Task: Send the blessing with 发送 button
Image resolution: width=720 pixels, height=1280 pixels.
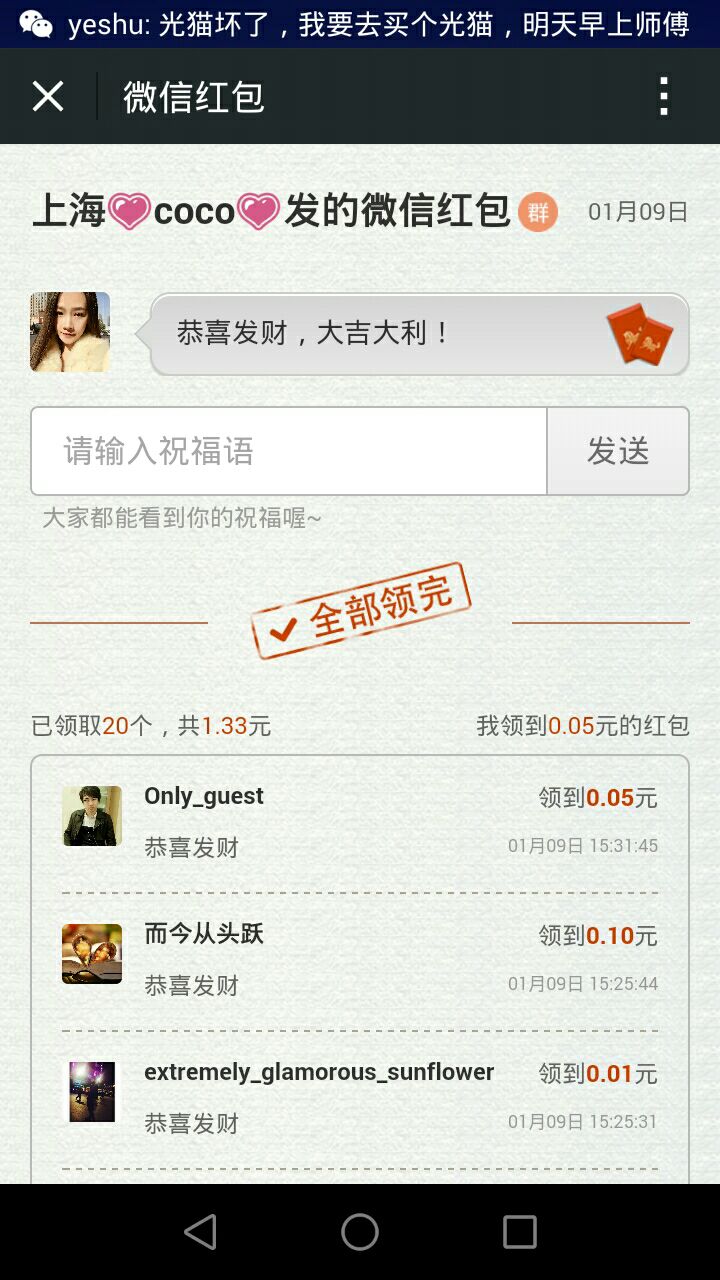Action: pyautogui.click(x=618, y=451)
